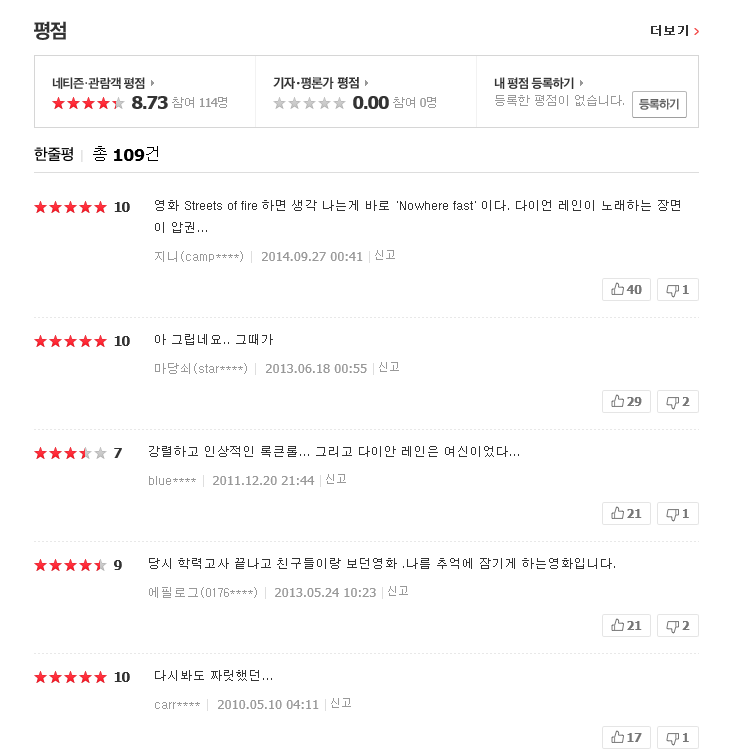
Task: Like the review by 에필로그(0176****)
Action: [x=626, y=626]
